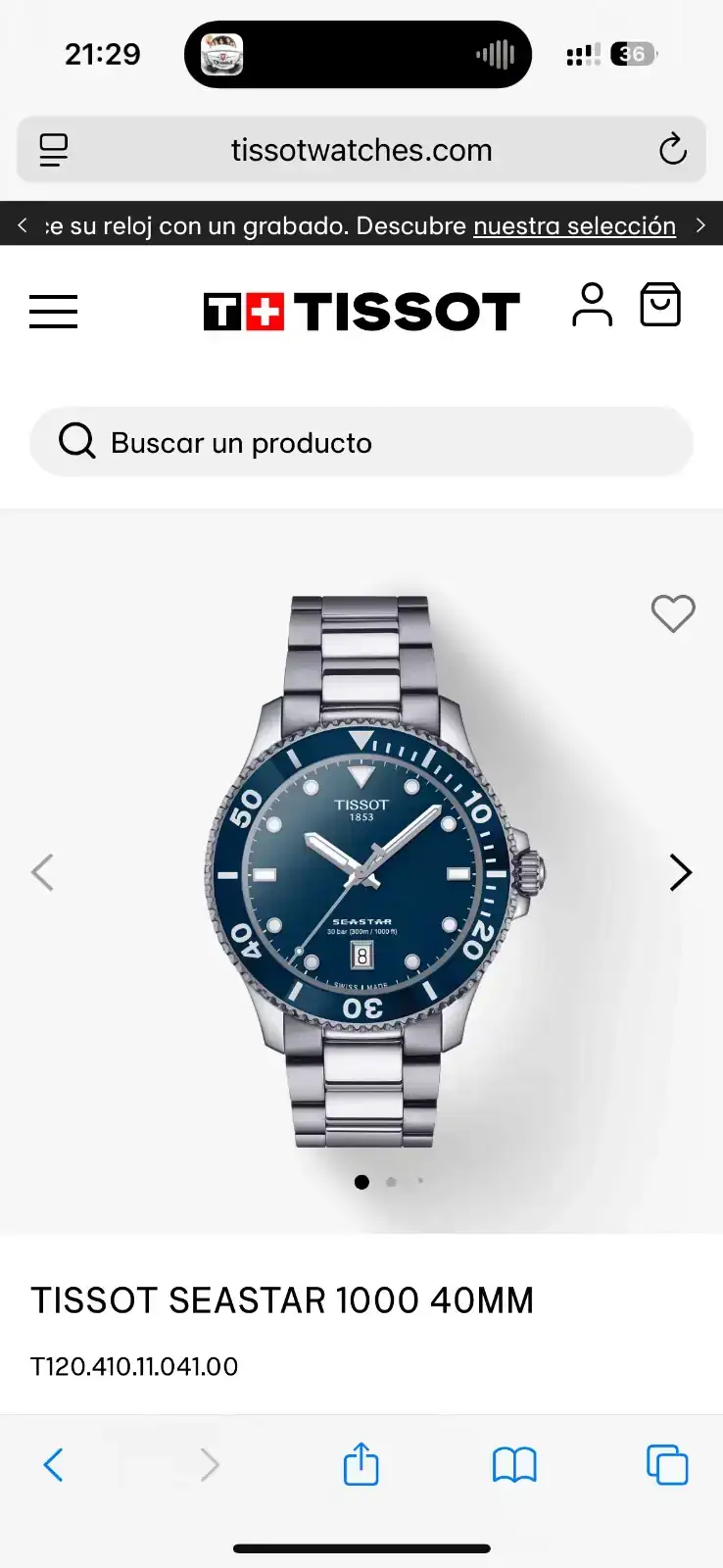Image resolution: width=723 pixels, height=1568 pixels.
Task: View open Safari tabs
Action: point(667,1465)
